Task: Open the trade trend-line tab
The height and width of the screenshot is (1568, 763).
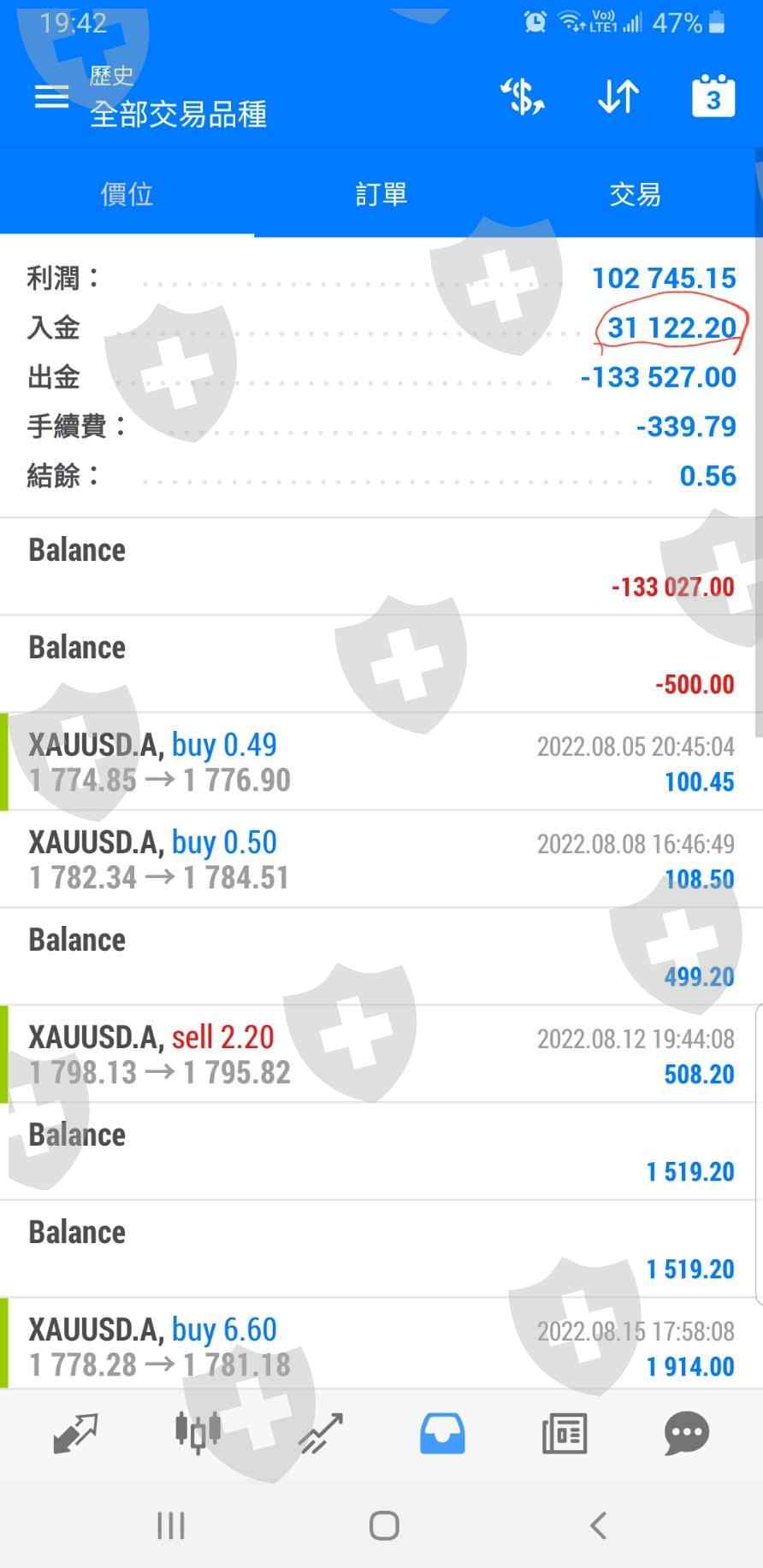Action: (x=321, y=1434)
